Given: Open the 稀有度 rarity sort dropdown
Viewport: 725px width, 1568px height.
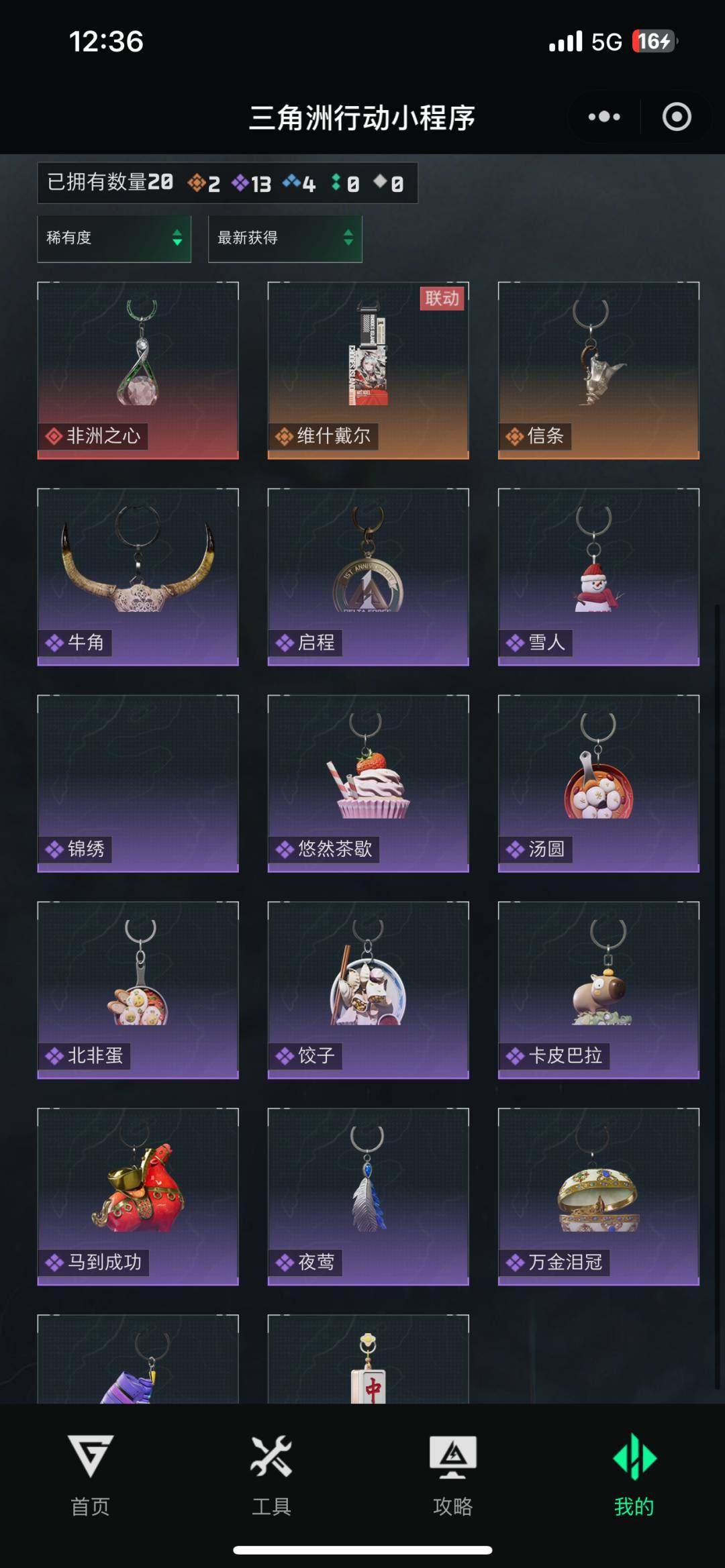Looking at the screenshot, I should click(x=114, y=238).
